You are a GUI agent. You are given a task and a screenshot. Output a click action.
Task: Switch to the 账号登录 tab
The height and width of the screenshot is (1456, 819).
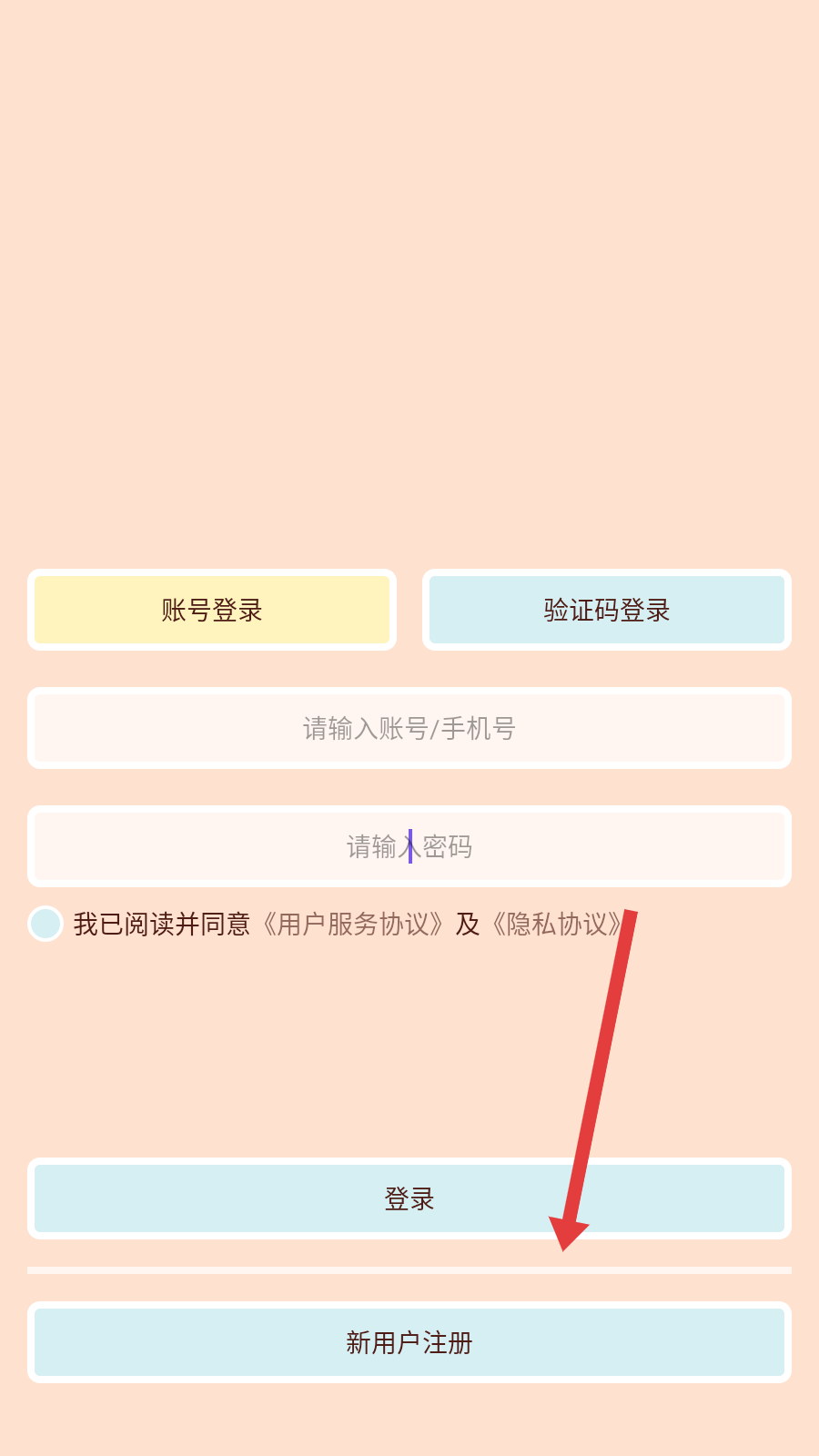click(x=212, y=610)
